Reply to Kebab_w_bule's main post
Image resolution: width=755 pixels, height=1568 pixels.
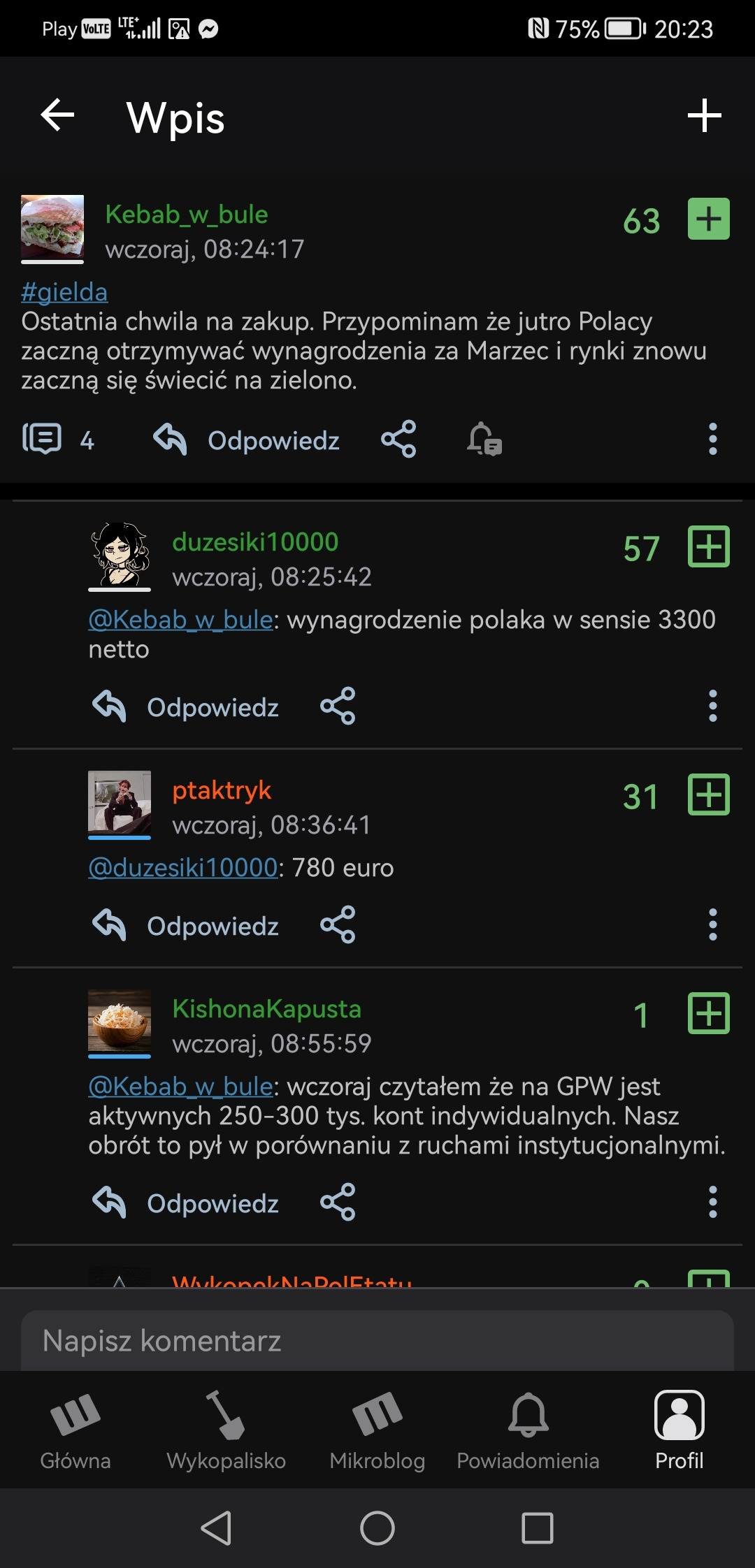point(247,440)
